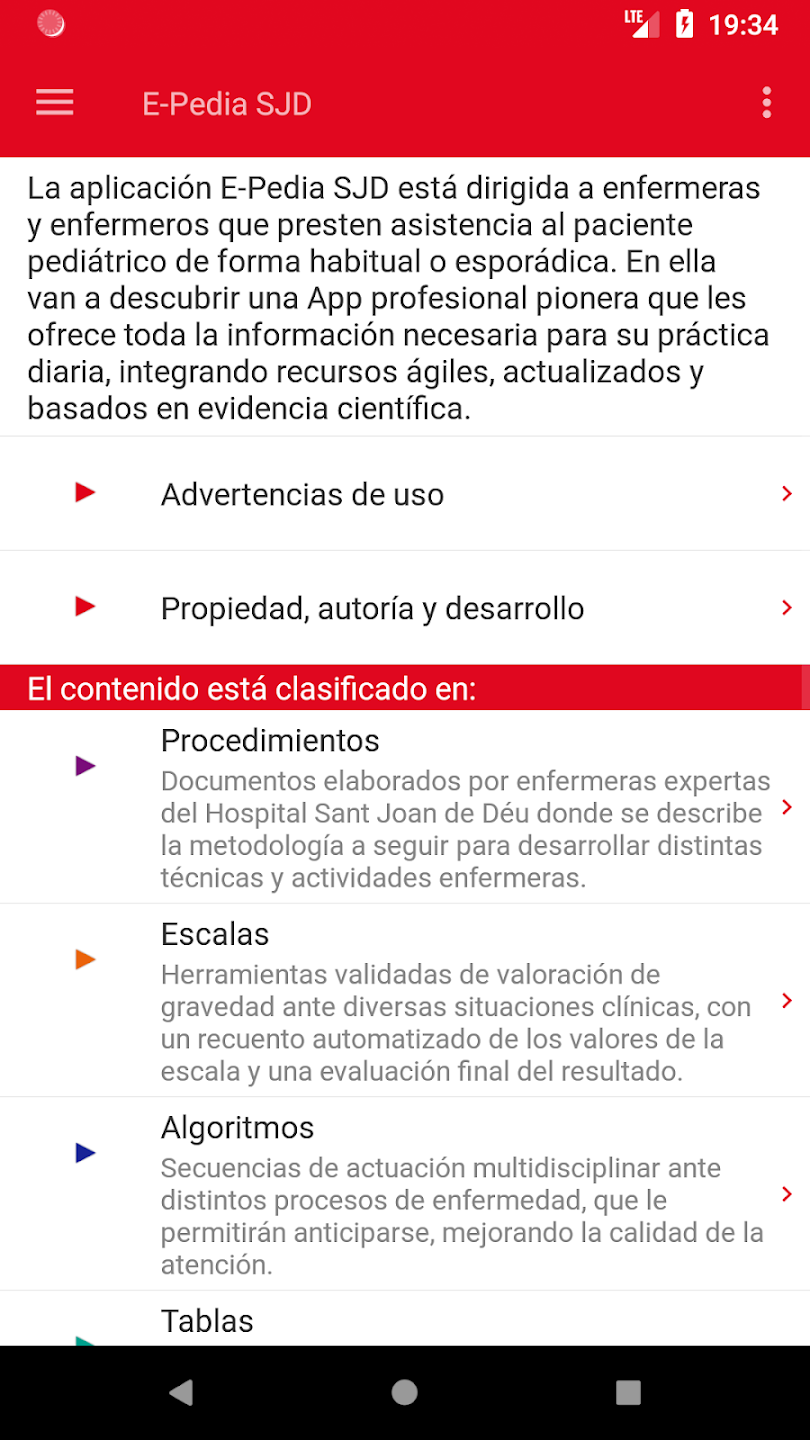
Task: Open the Tablas category
Action: point(405,1319)
